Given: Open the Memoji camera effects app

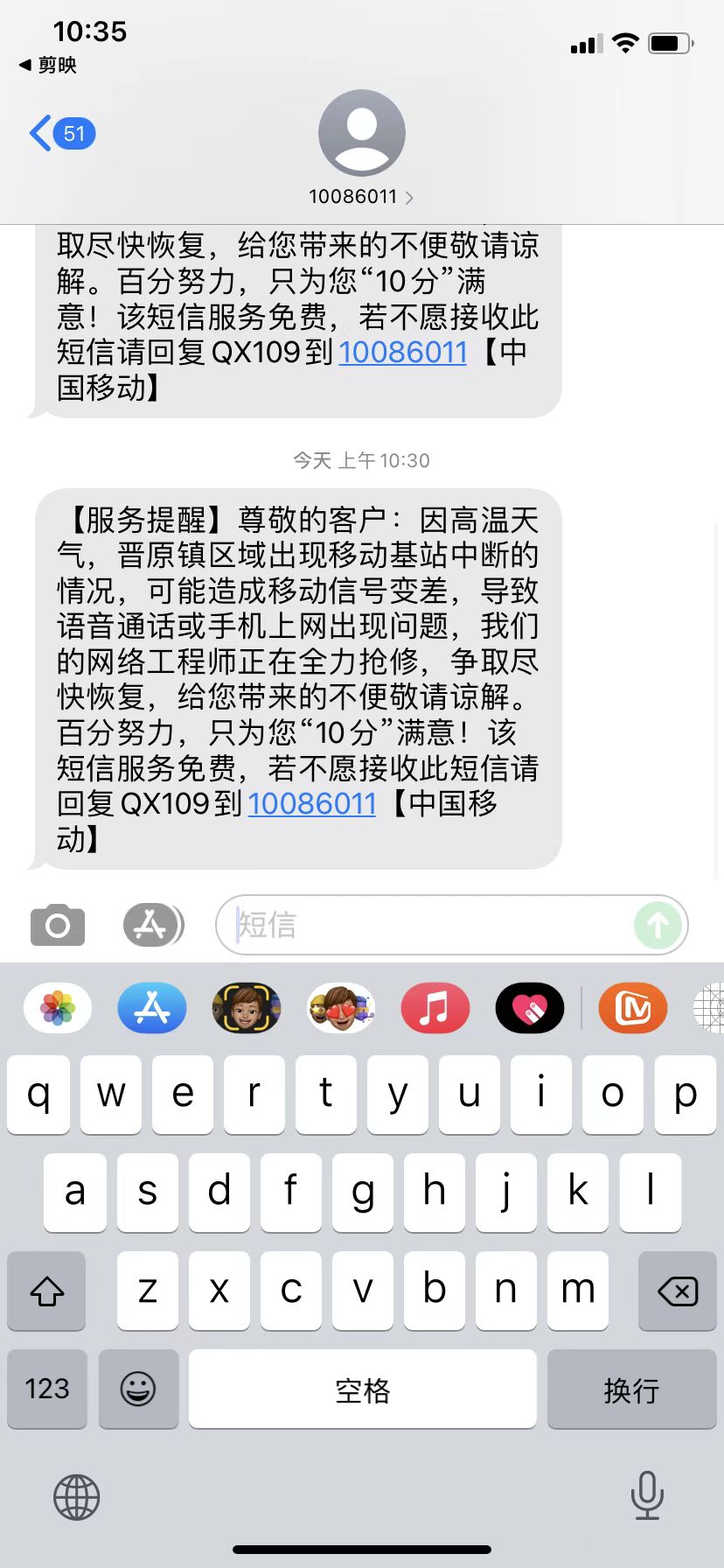Looking at the screenshot, I should 247,1008.
